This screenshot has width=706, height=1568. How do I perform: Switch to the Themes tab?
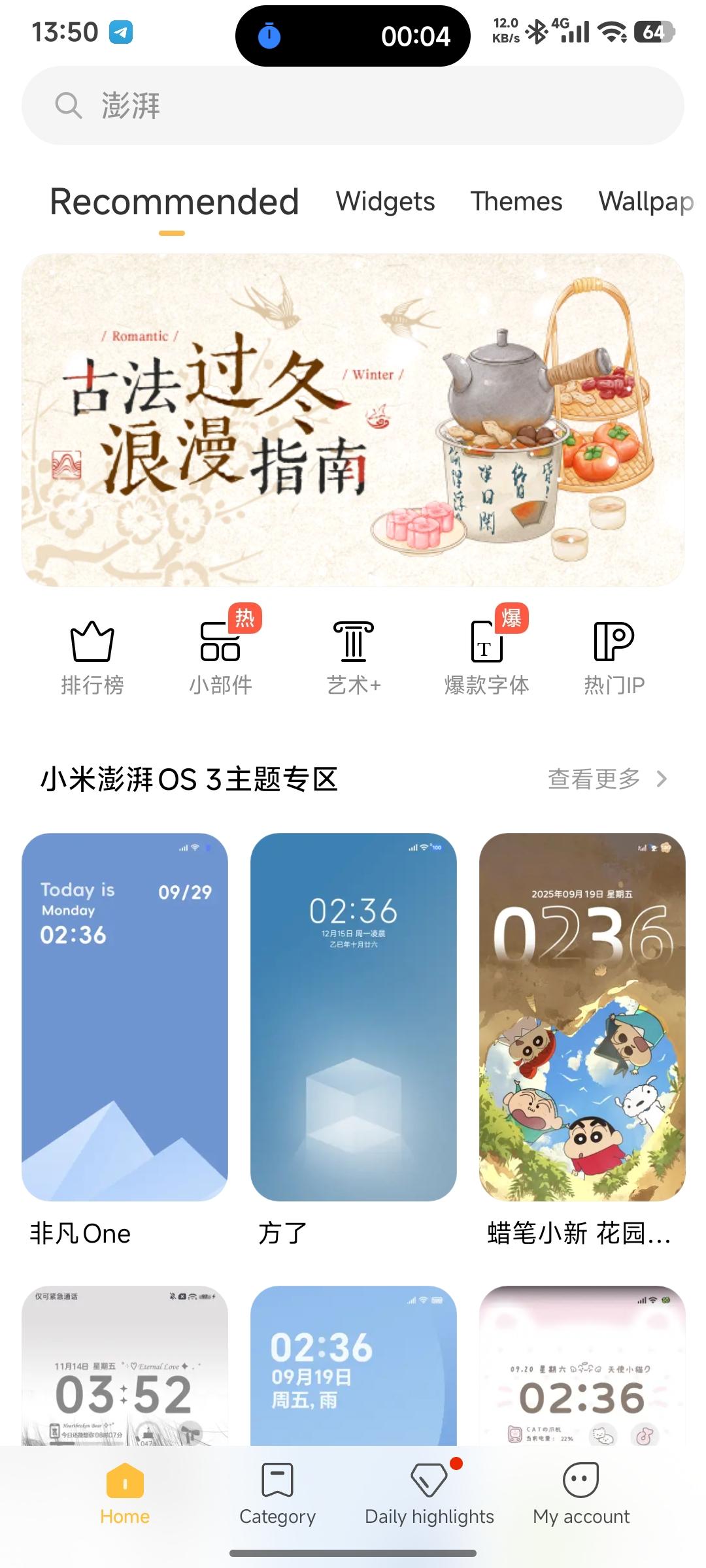(516, 201)
